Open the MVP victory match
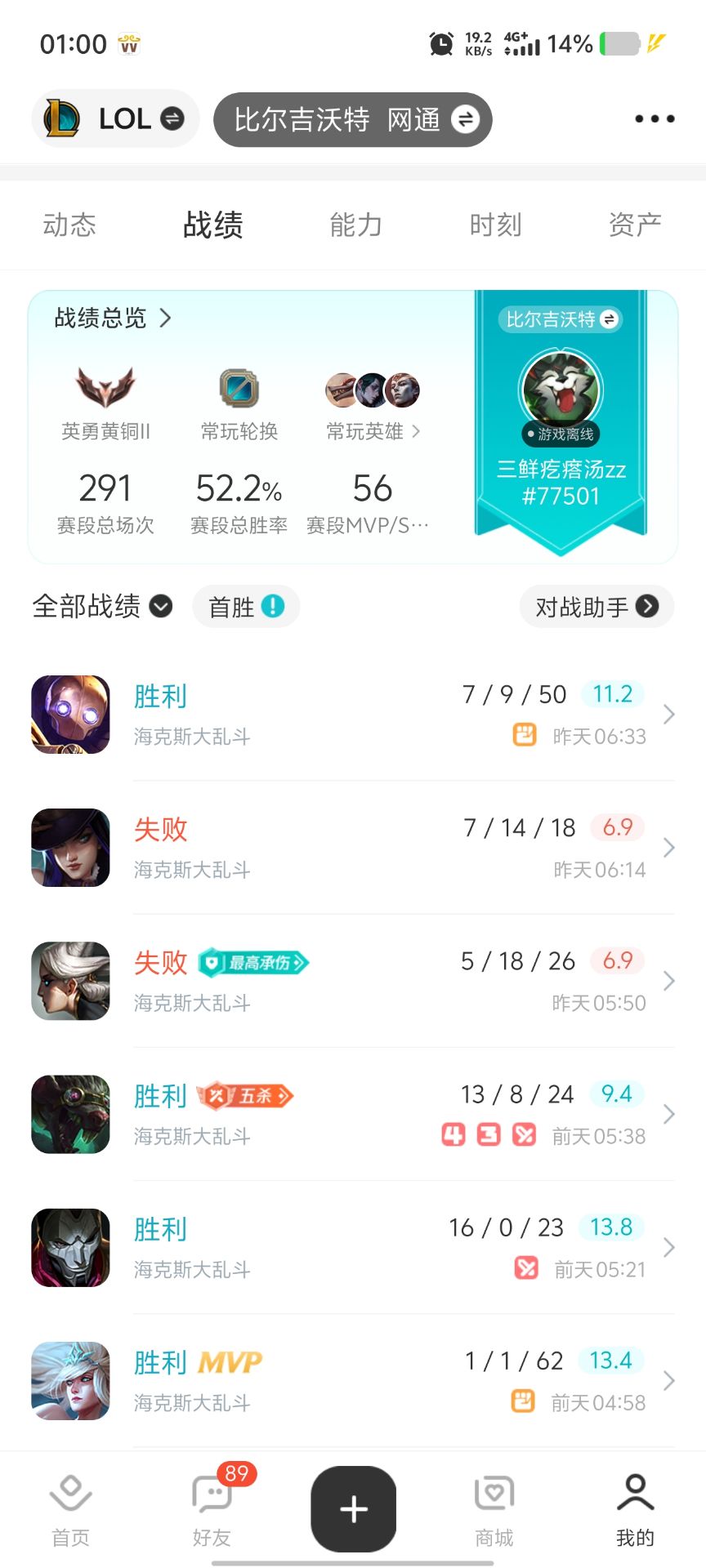The image size is (706, 1568). 353,1380
